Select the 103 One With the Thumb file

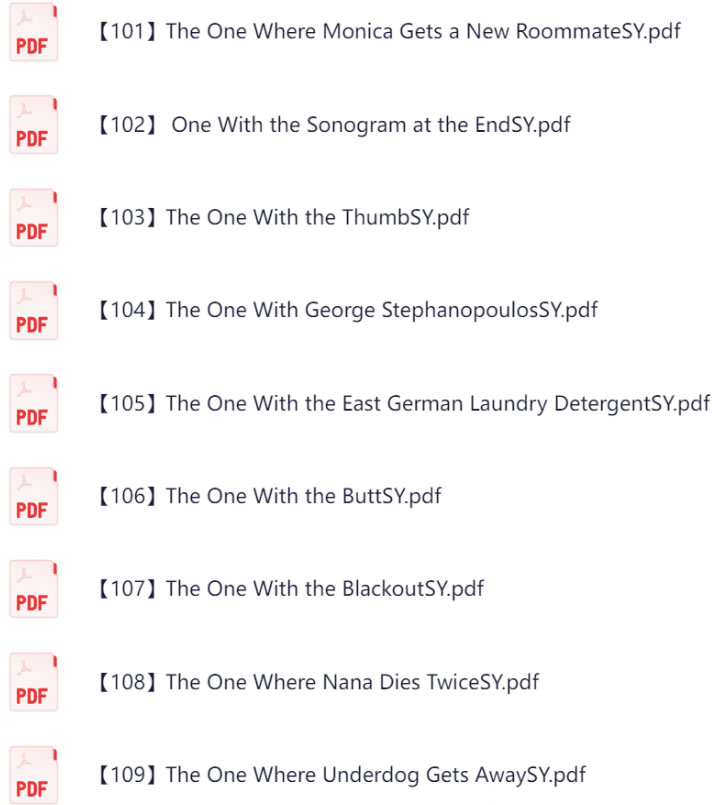[x=283, y=217]
